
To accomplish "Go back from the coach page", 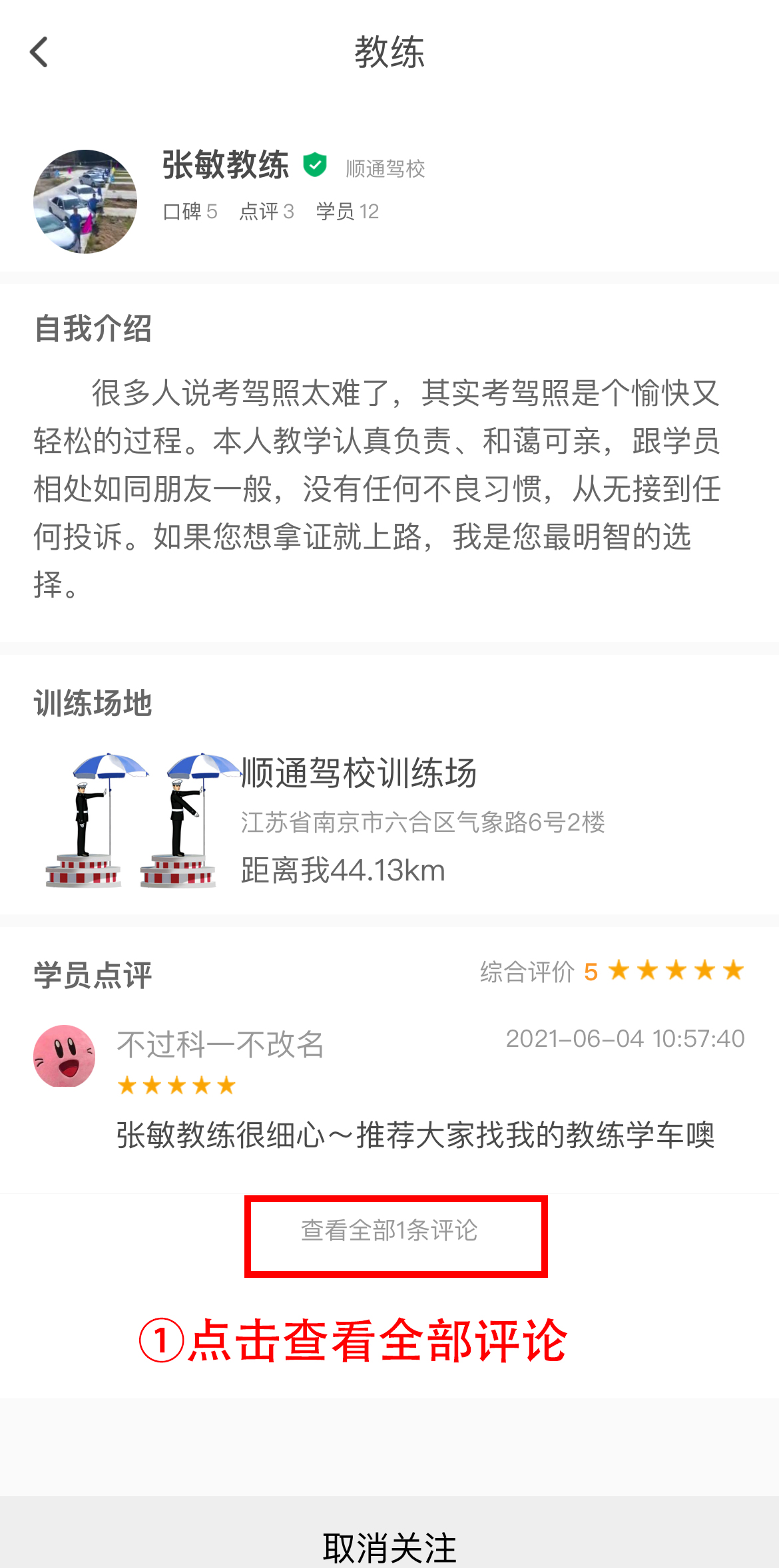I will (x=39, y=52).
